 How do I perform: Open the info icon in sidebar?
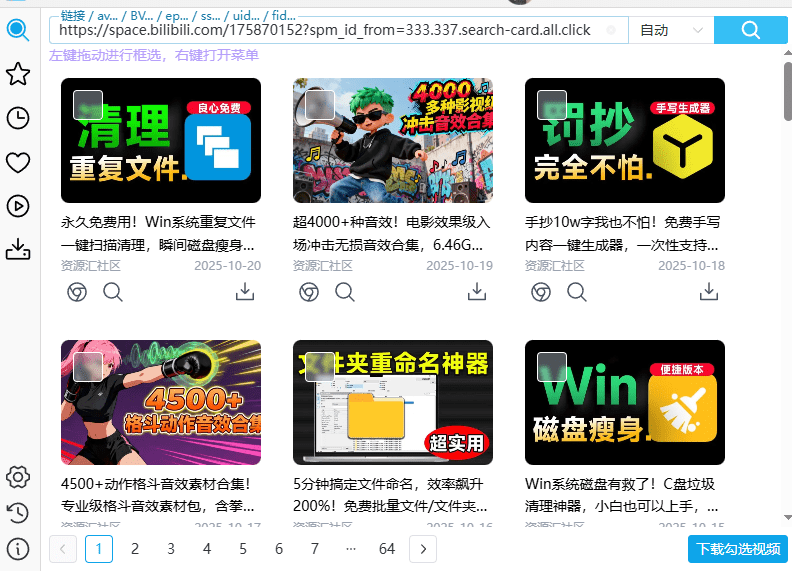(x=17, y=548)
